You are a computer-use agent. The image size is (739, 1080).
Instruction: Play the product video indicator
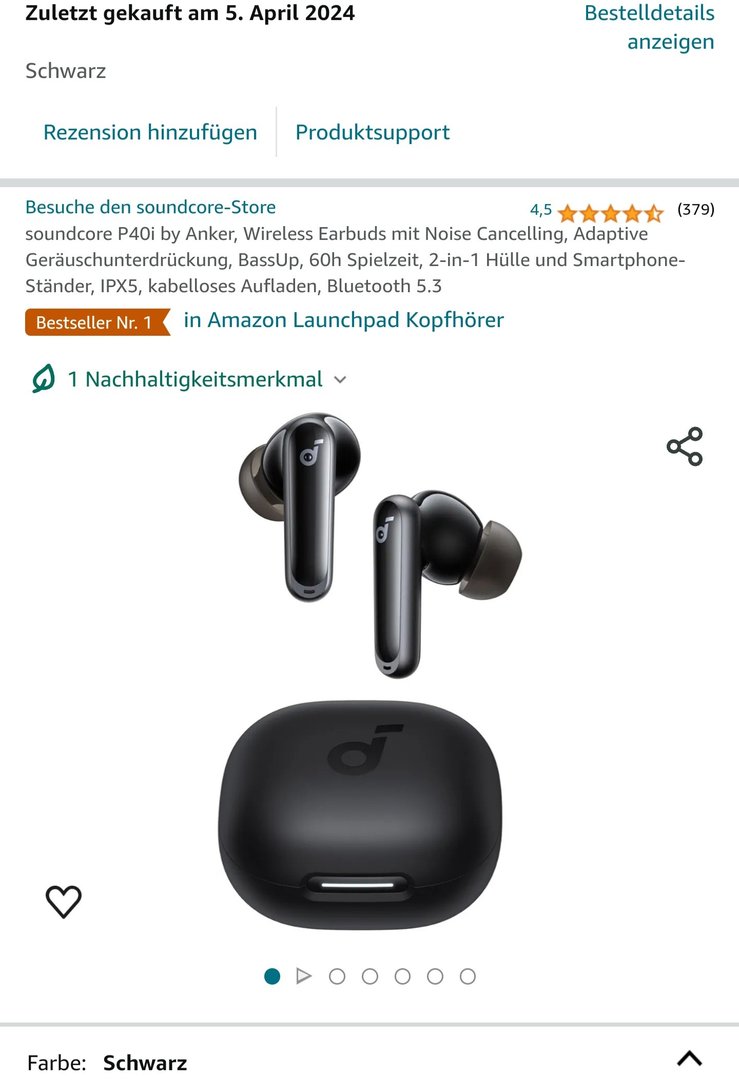click(304, 976)
